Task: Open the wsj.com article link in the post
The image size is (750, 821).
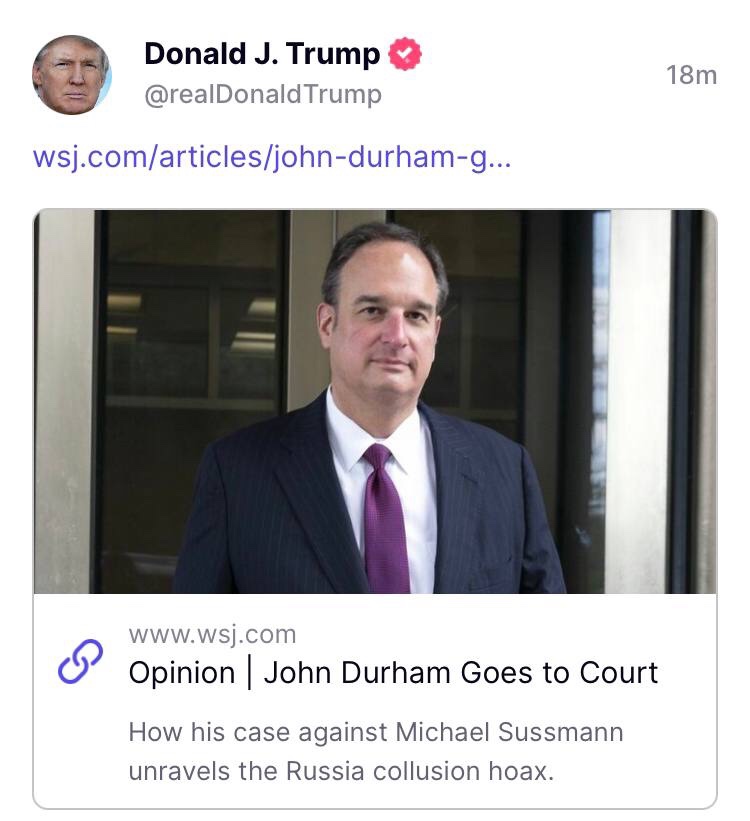Action: click(x=271, y=158)
